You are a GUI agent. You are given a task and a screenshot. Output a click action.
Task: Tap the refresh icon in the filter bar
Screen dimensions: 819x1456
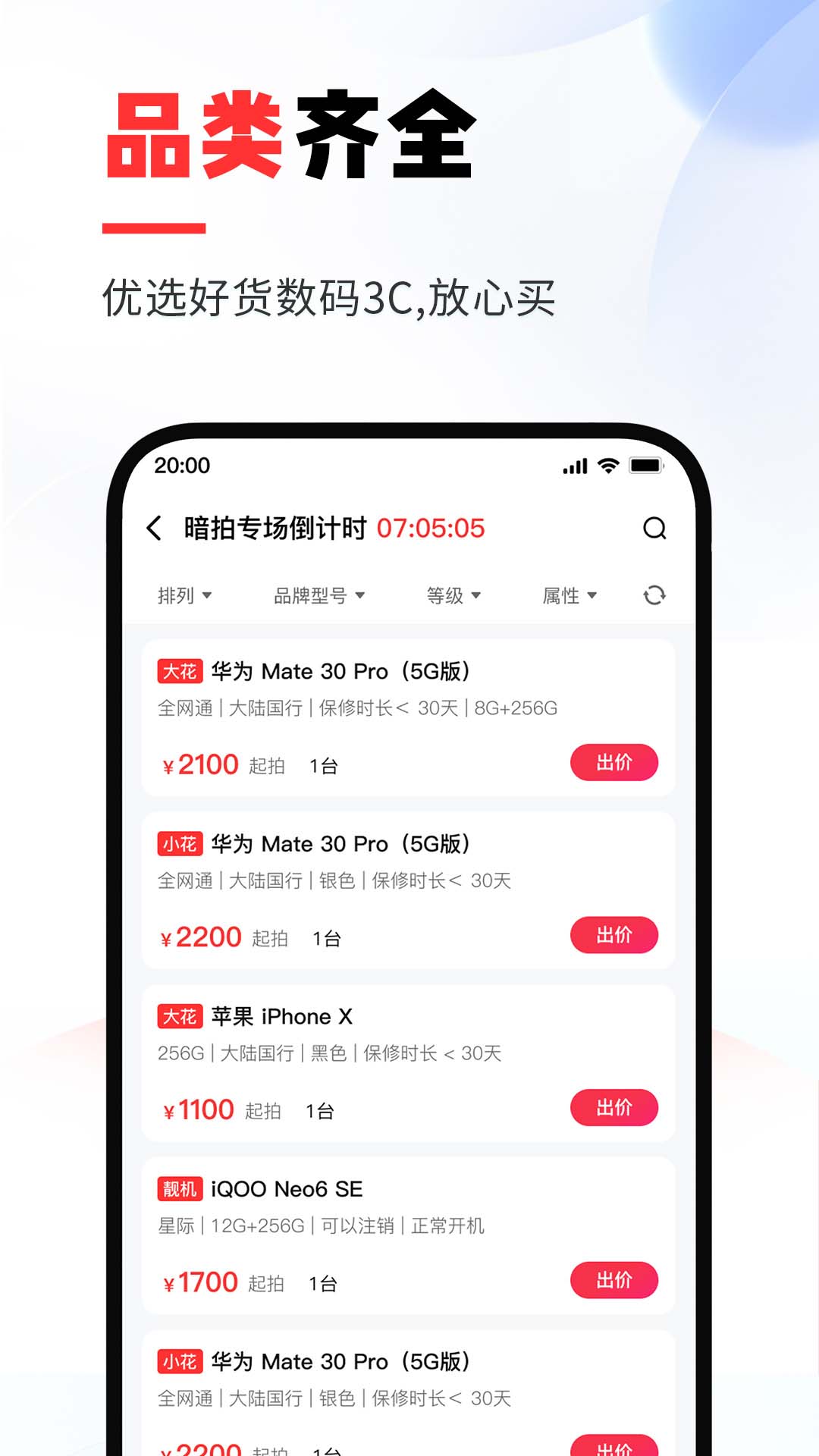(652, 596)
